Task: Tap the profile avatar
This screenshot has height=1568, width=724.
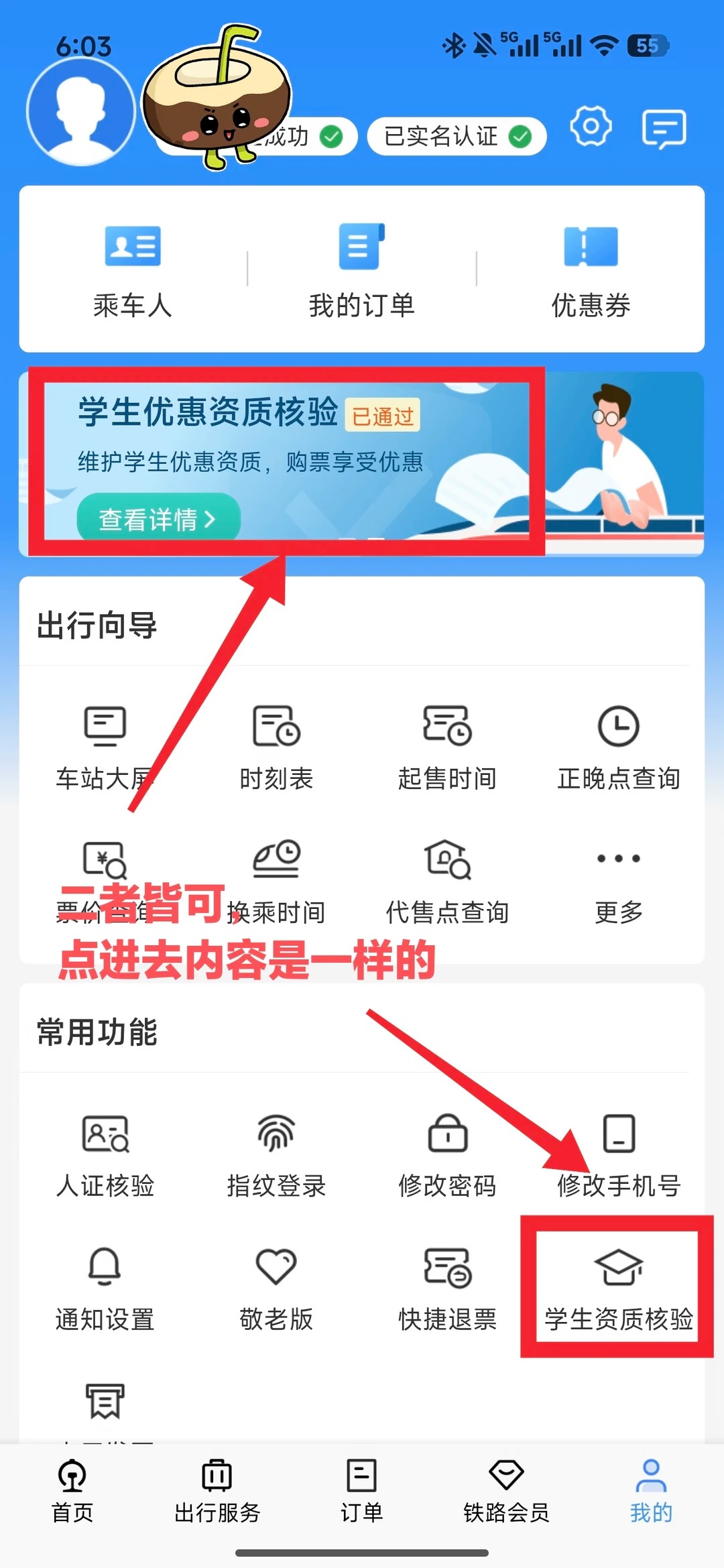Action: 81,112
